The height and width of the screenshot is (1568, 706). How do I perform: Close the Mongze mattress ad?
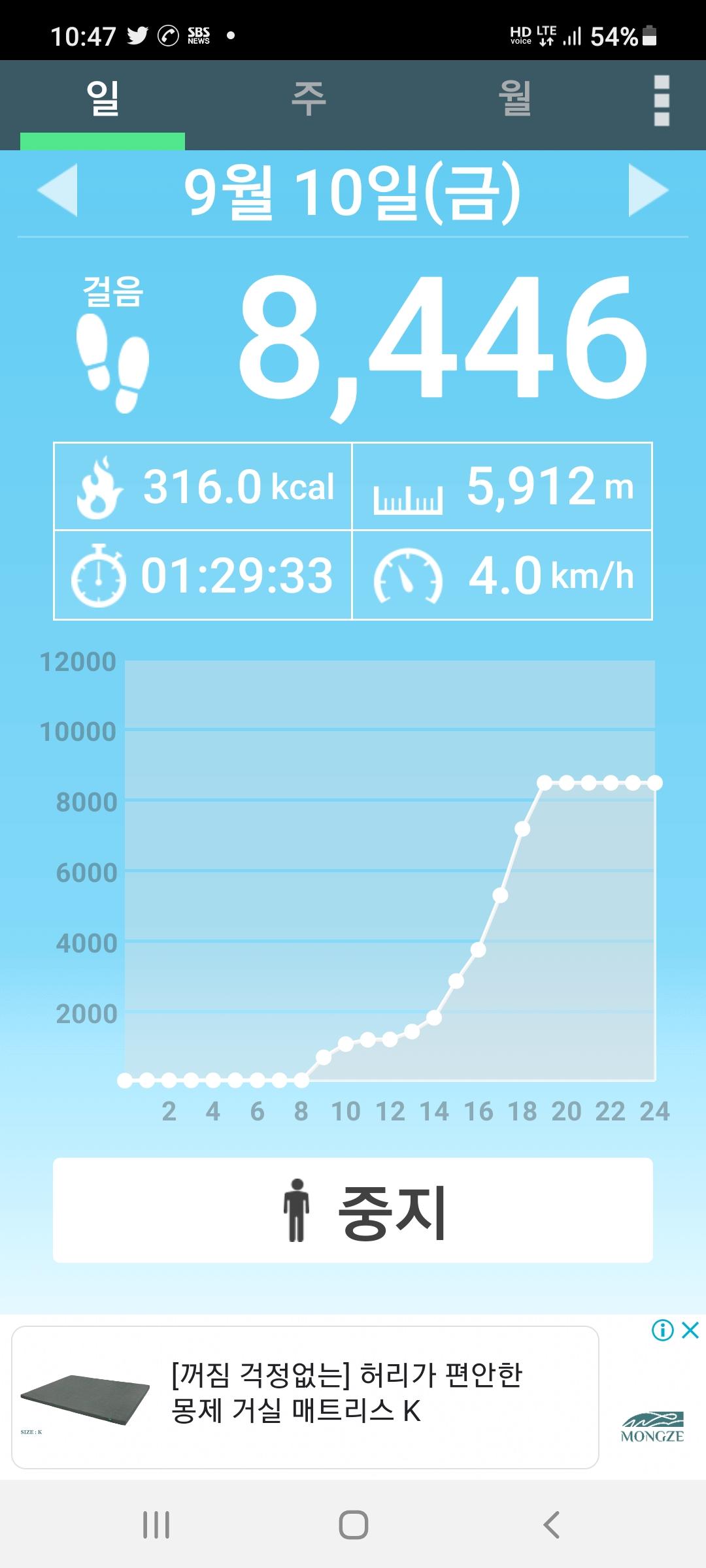coord(690,1330)
